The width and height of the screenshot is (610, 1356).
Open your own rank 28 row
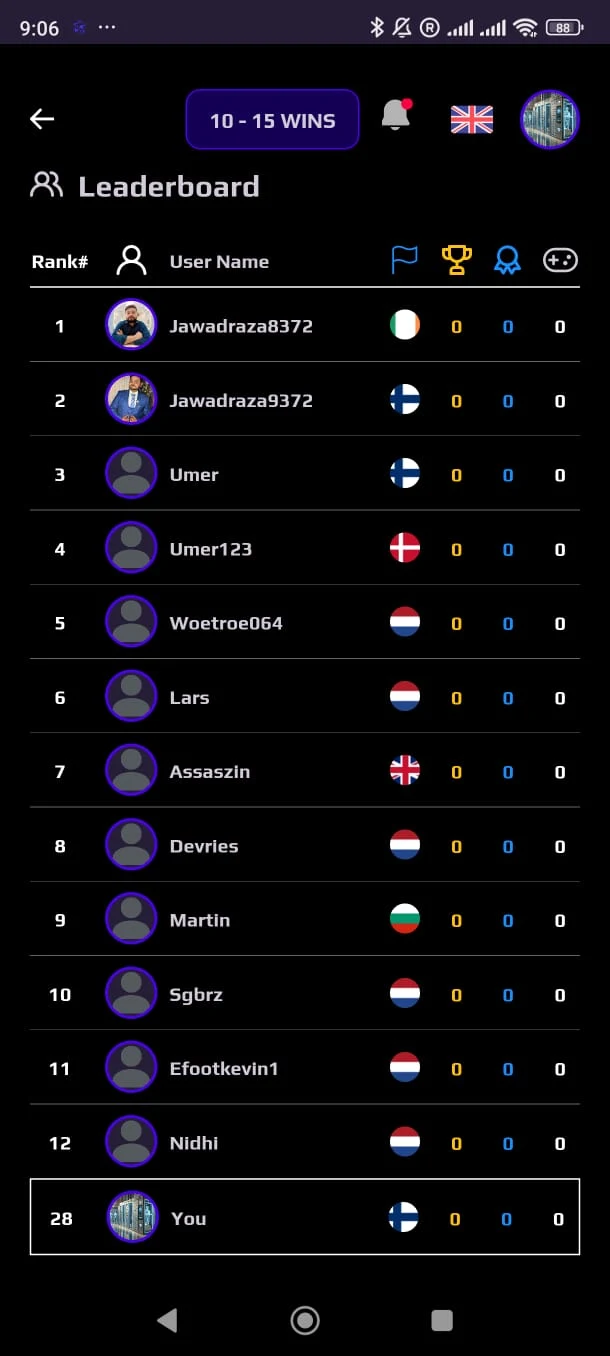(x=304, y=1218)
